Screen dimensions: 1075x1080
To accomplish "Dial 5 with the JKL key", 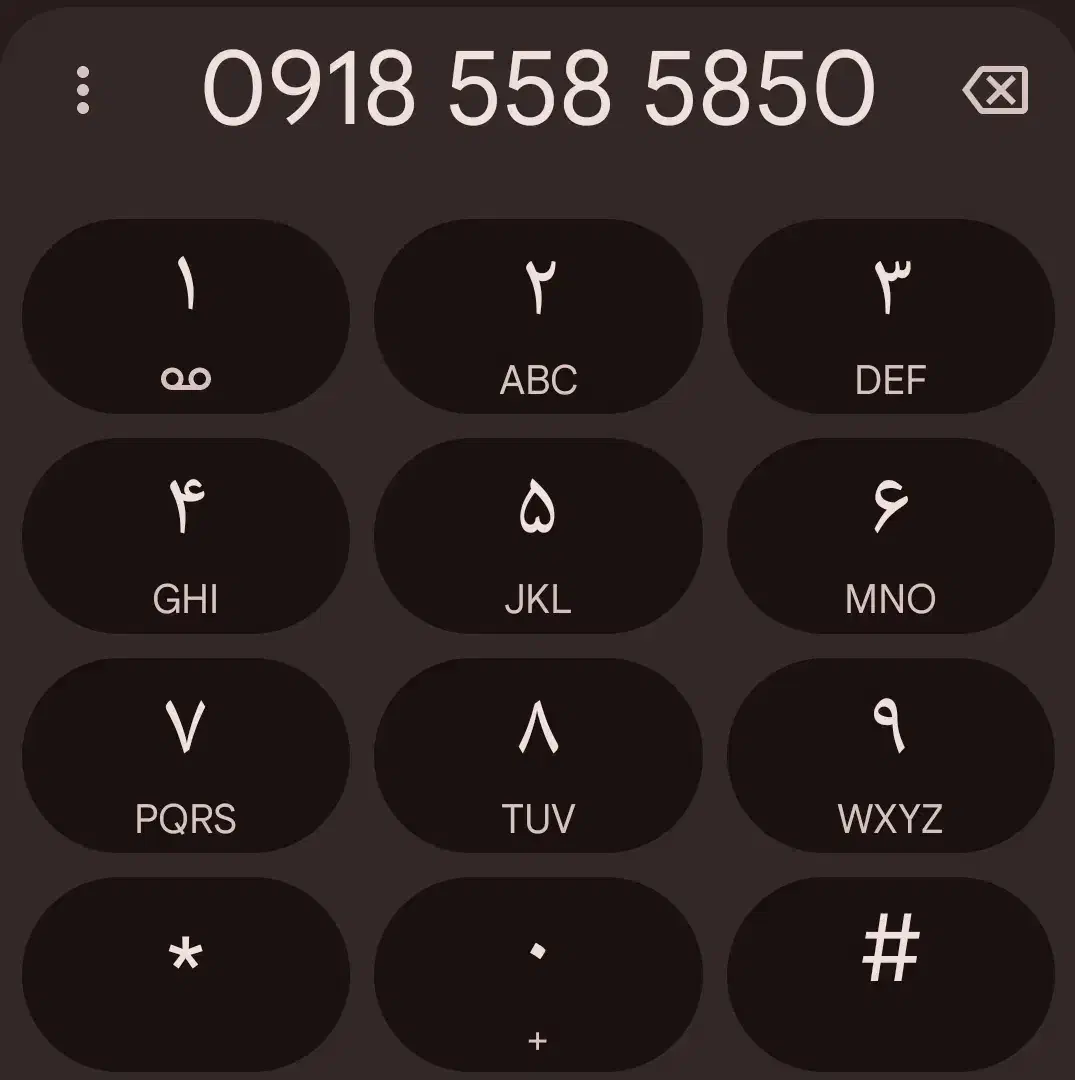I will 538,536.
